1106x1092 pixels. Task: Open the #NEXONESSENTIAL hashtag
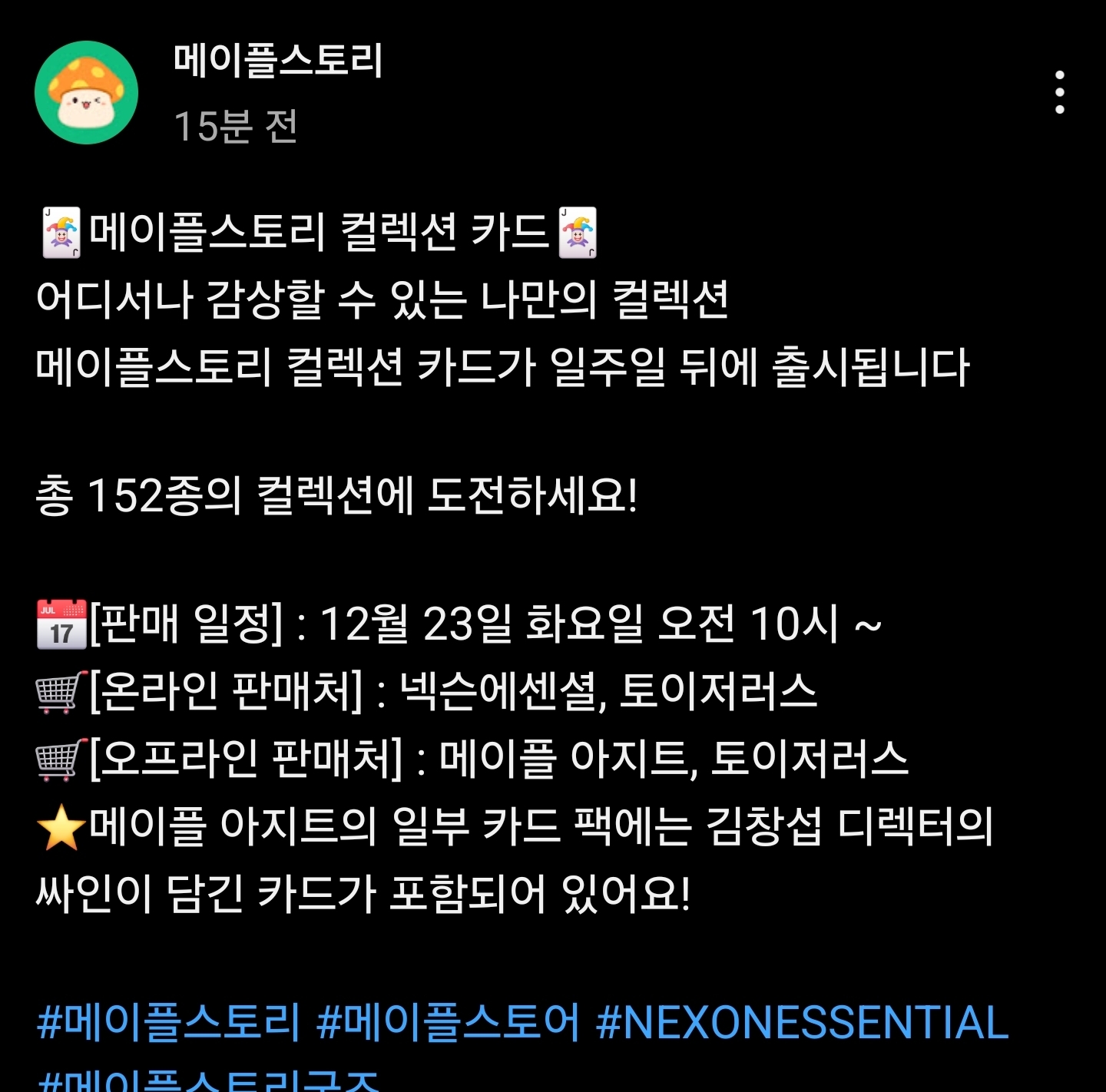click(802, 1022)
